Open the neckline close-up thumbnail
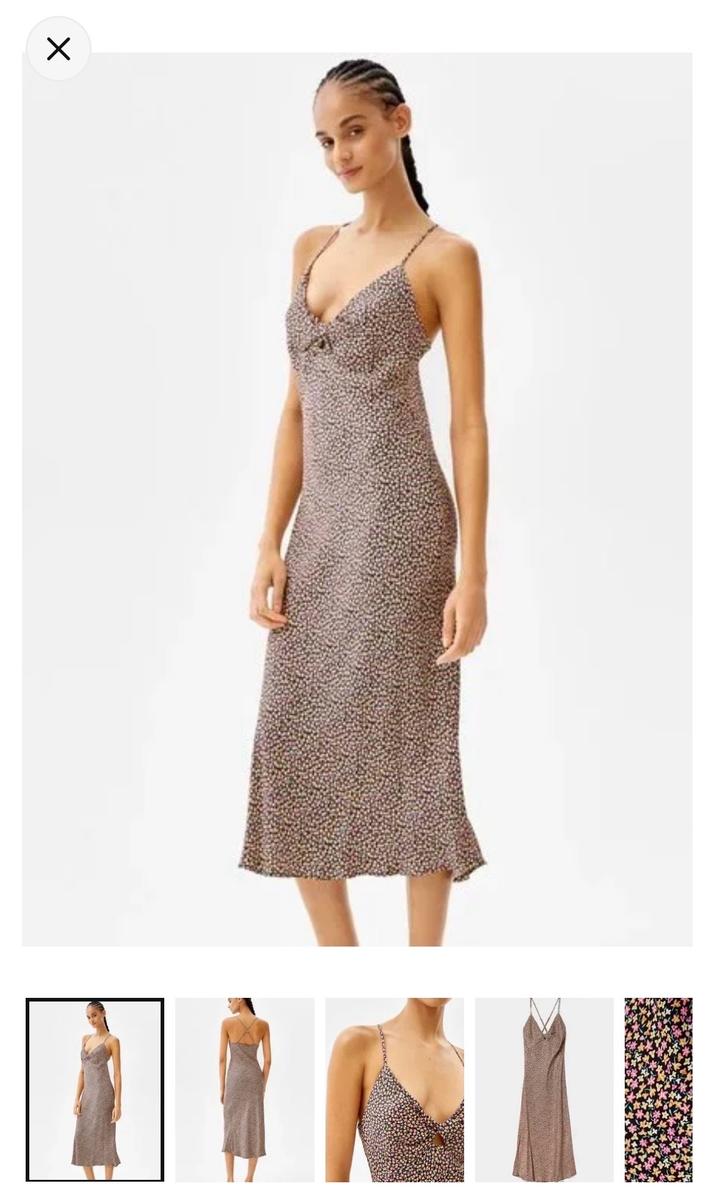The image size is (720, 1189). point(394,1089)
